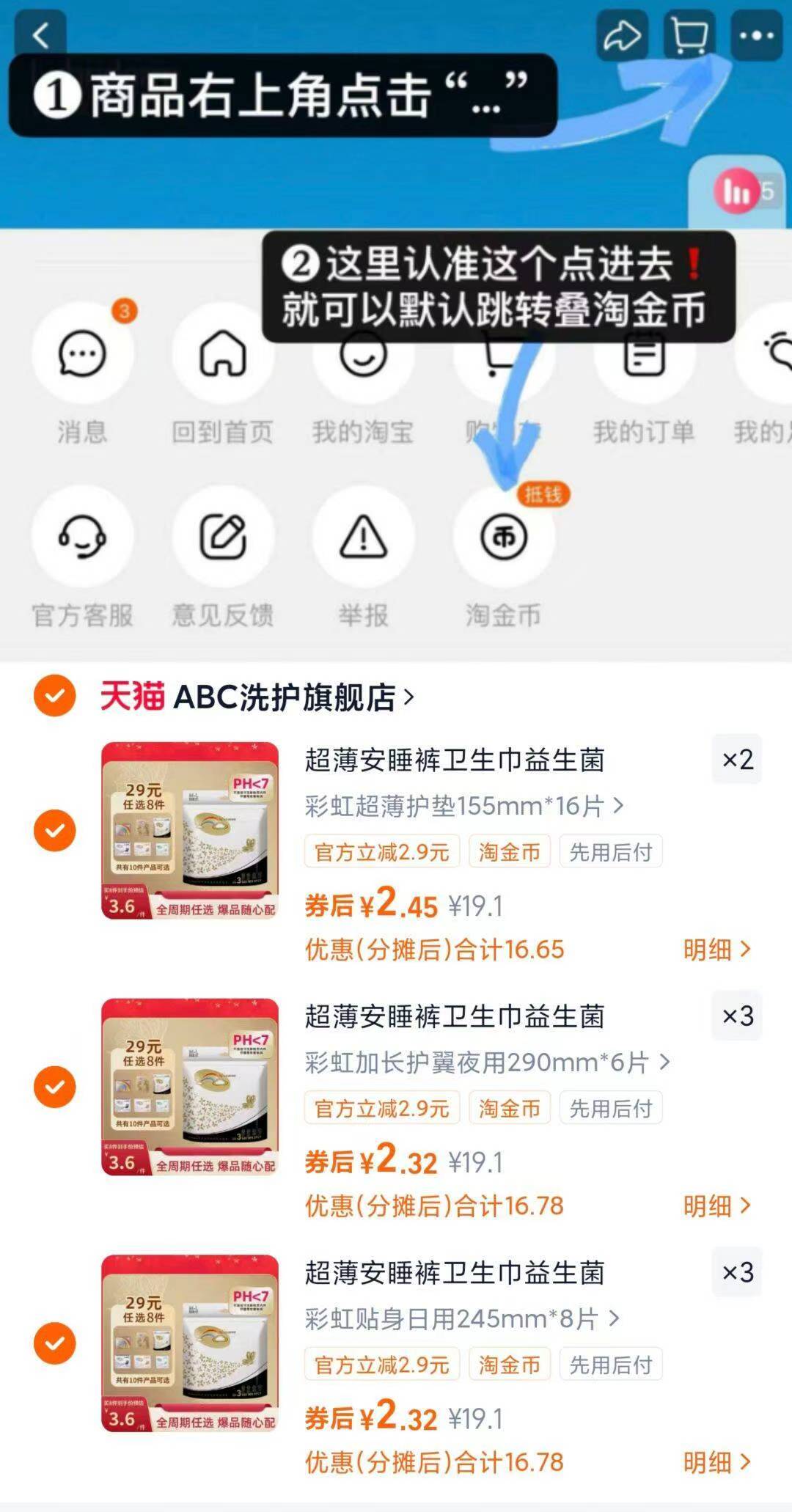Open the 淘金币 coin icon
This screenshot has height=1512, width=792.
(x=503, y=537)
